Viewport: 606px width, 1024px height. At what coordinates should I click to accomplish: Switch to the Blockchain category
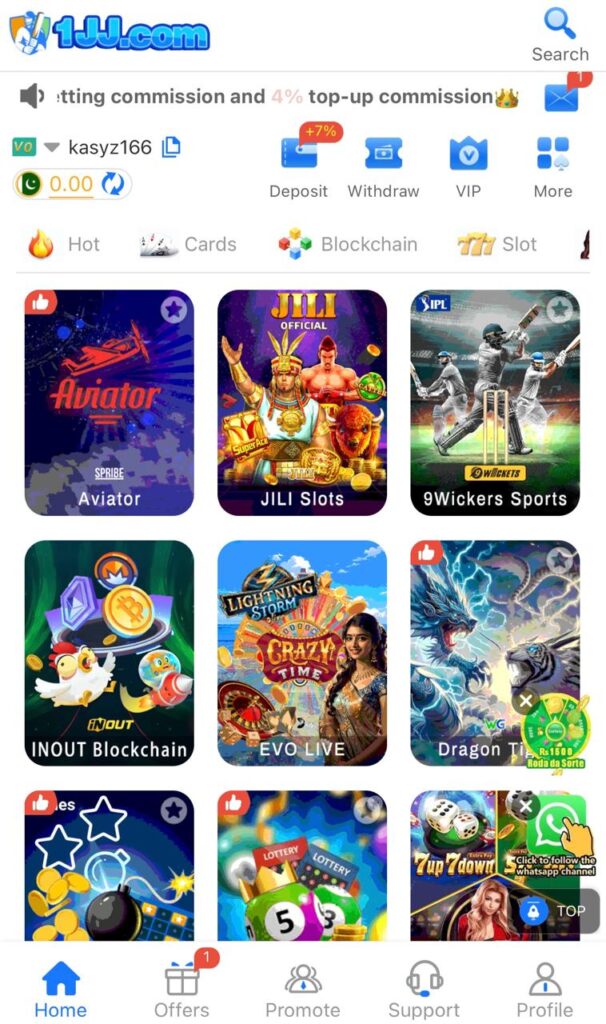347,244
